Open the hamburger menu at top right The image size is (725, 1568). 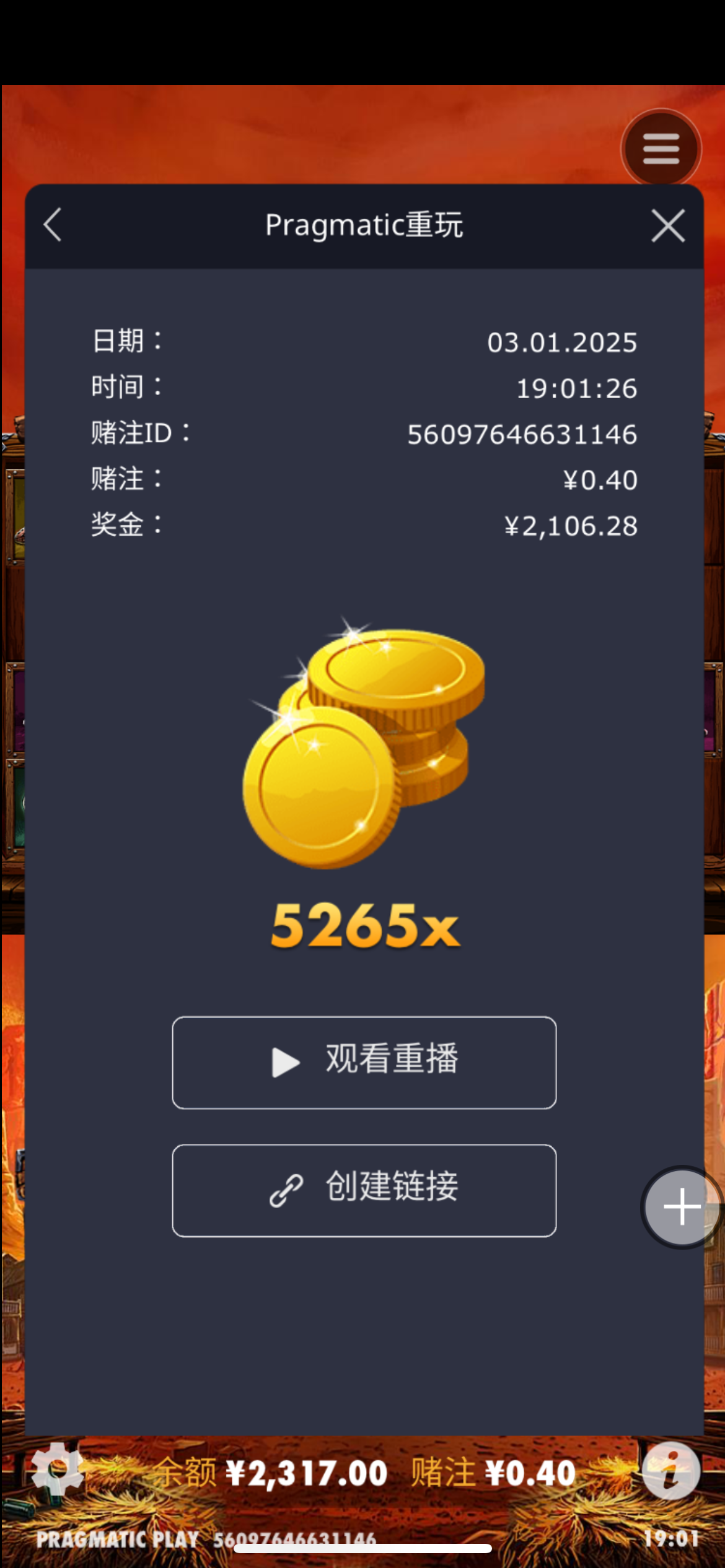[x=661, y=149]
